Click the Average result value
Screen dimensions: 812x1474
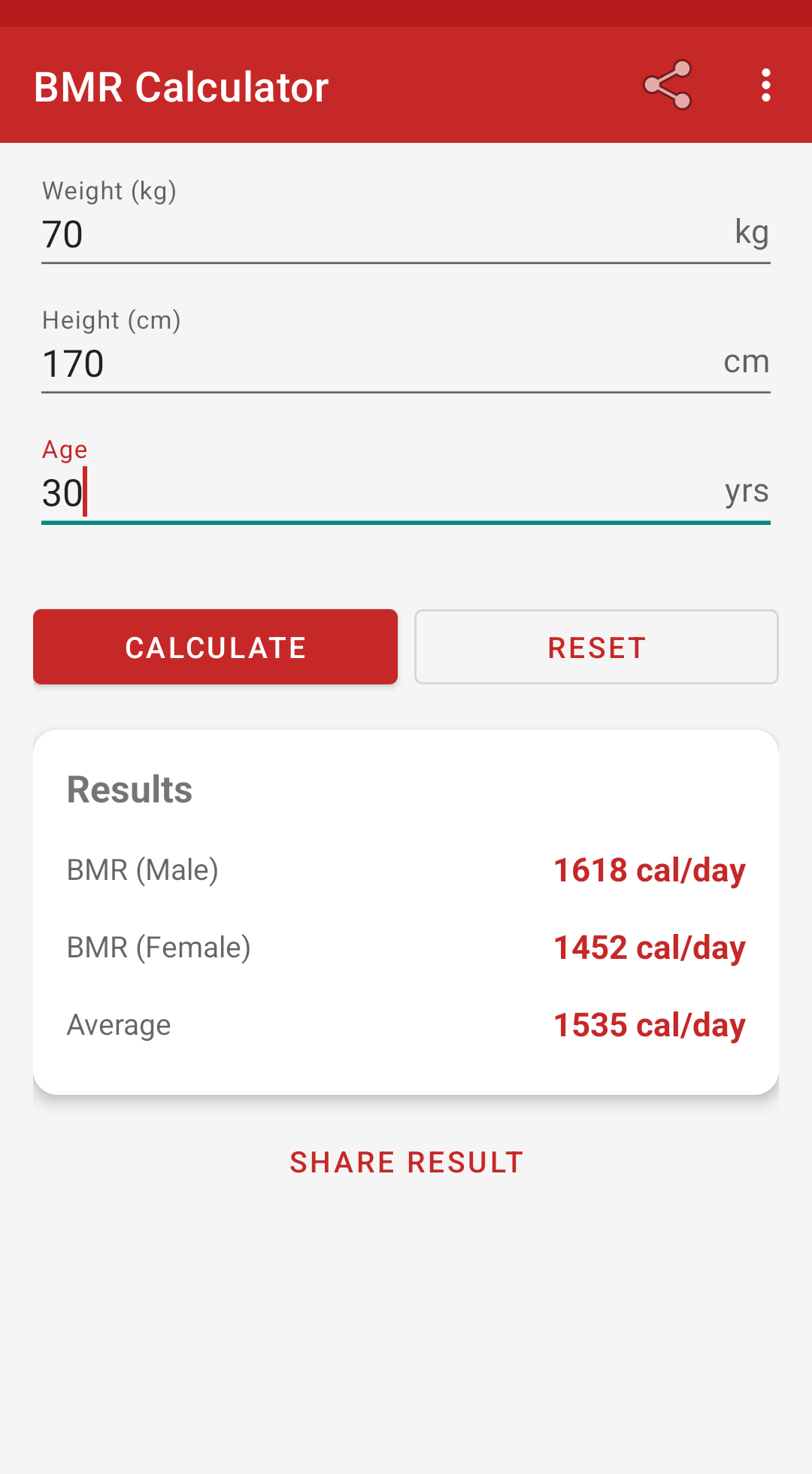648,1024
